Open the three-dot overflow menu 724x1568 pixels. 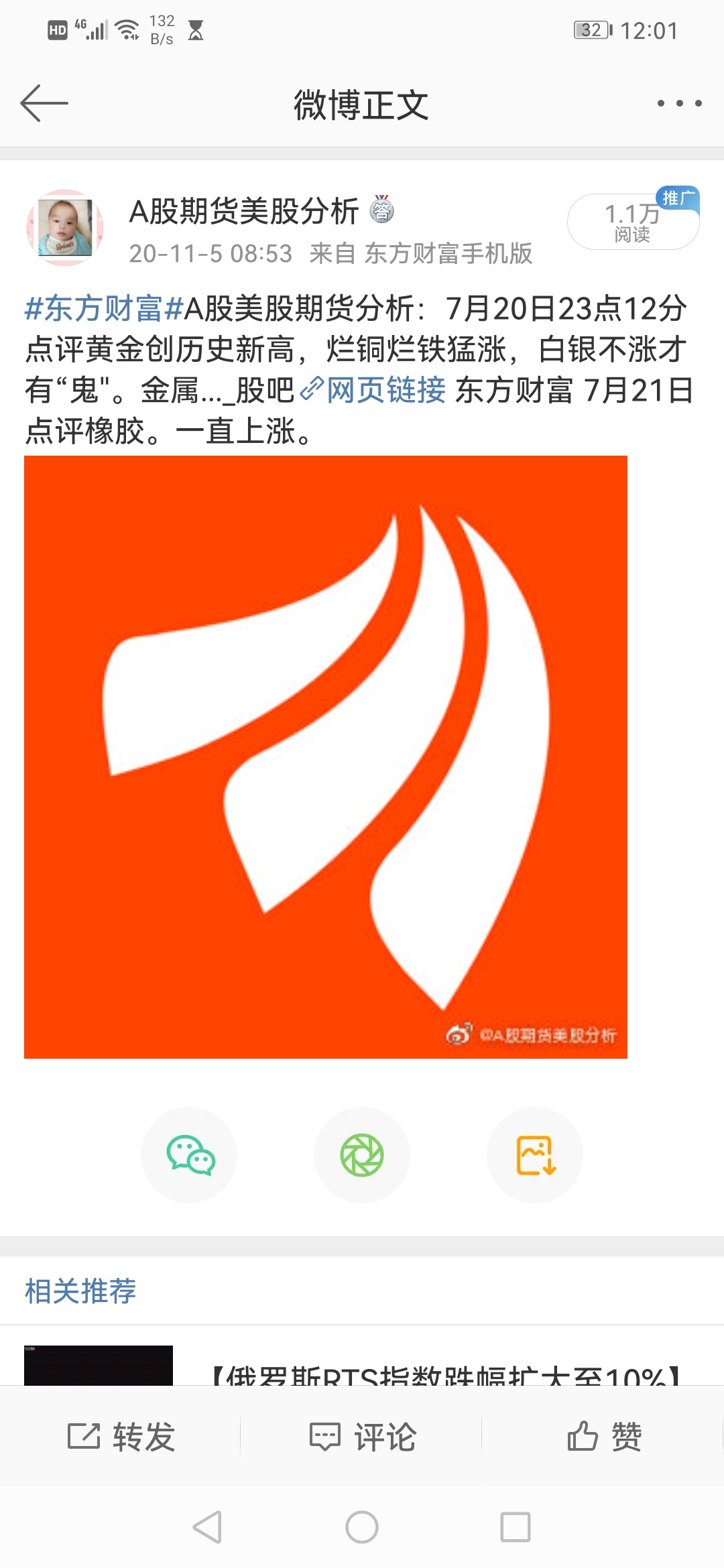[x=679, y=103]
